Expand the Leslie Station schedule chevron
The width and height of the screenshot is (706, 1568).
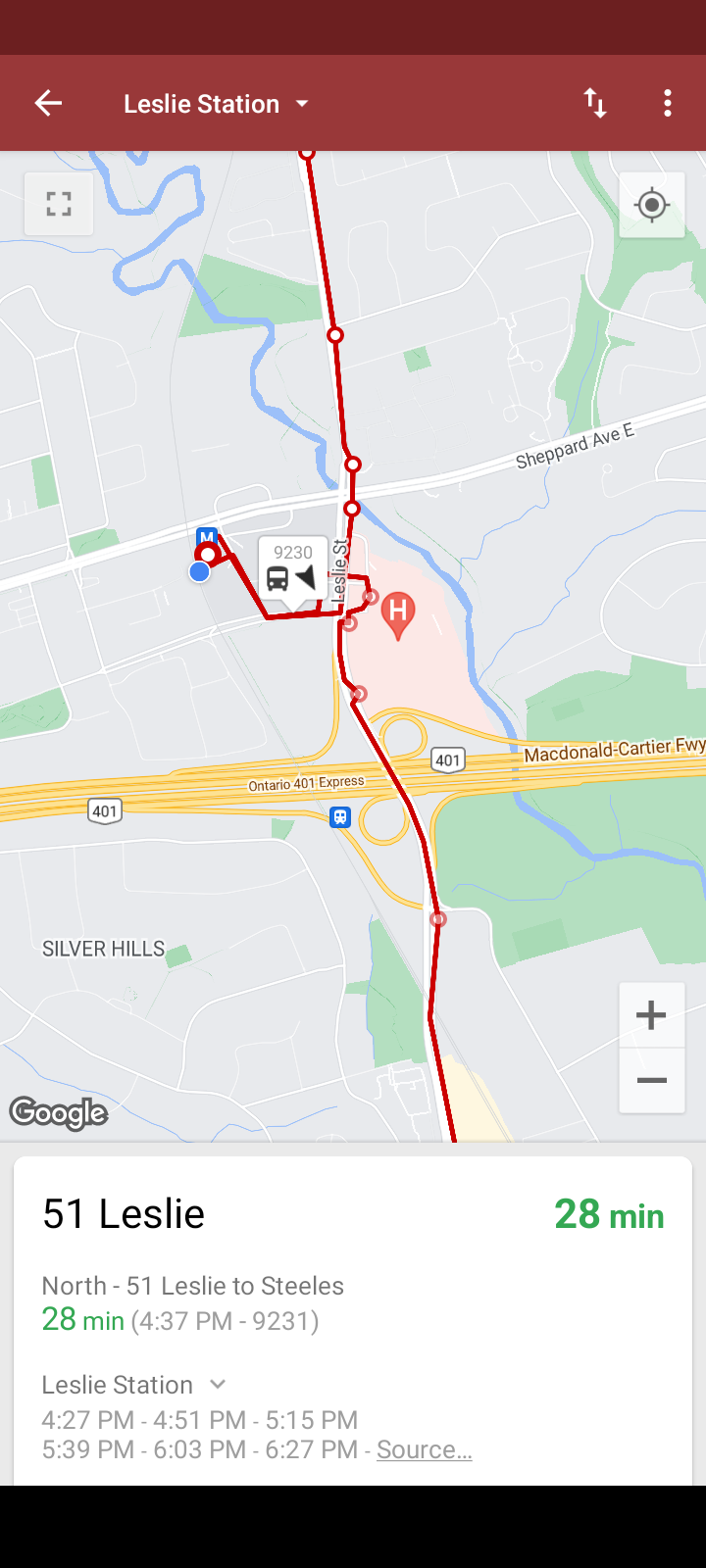tap(218, 1384)
